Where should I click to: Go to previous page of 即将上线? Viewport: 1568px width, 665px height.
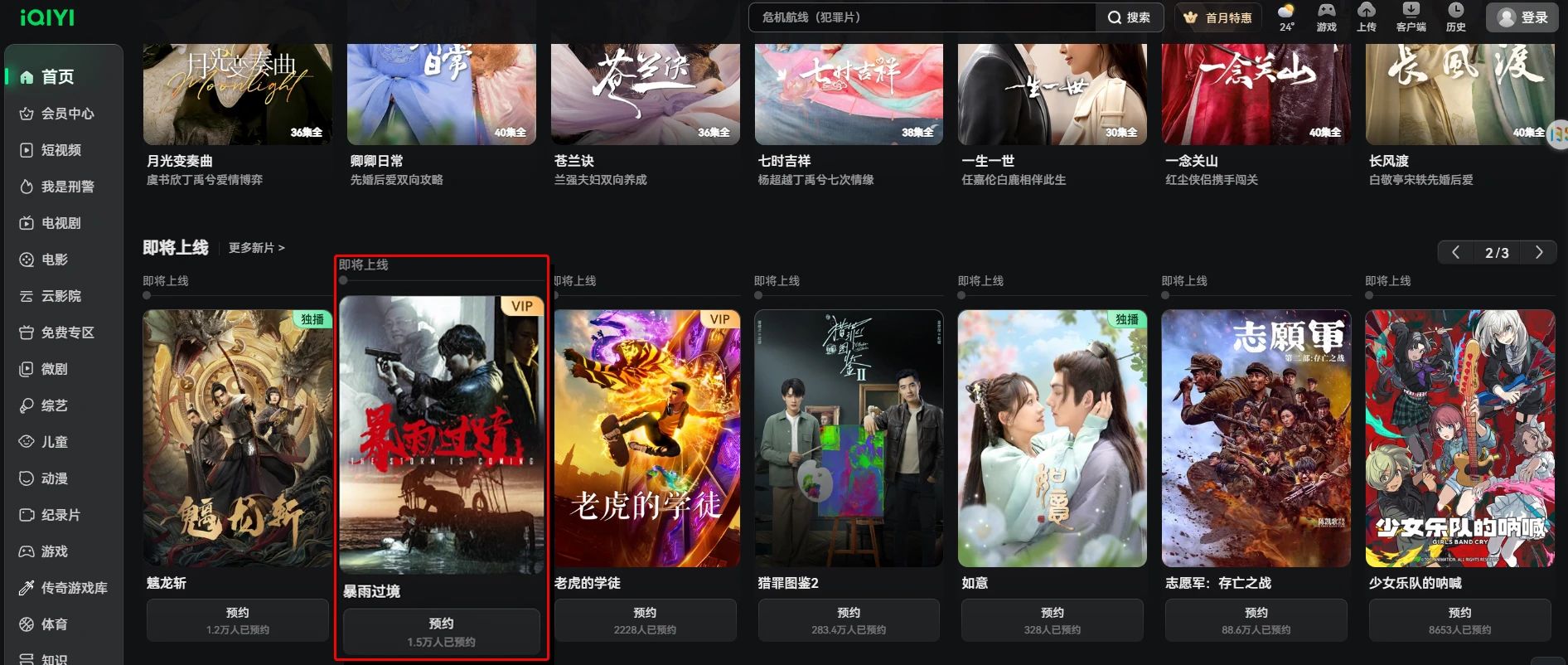tap(1455, 252)
